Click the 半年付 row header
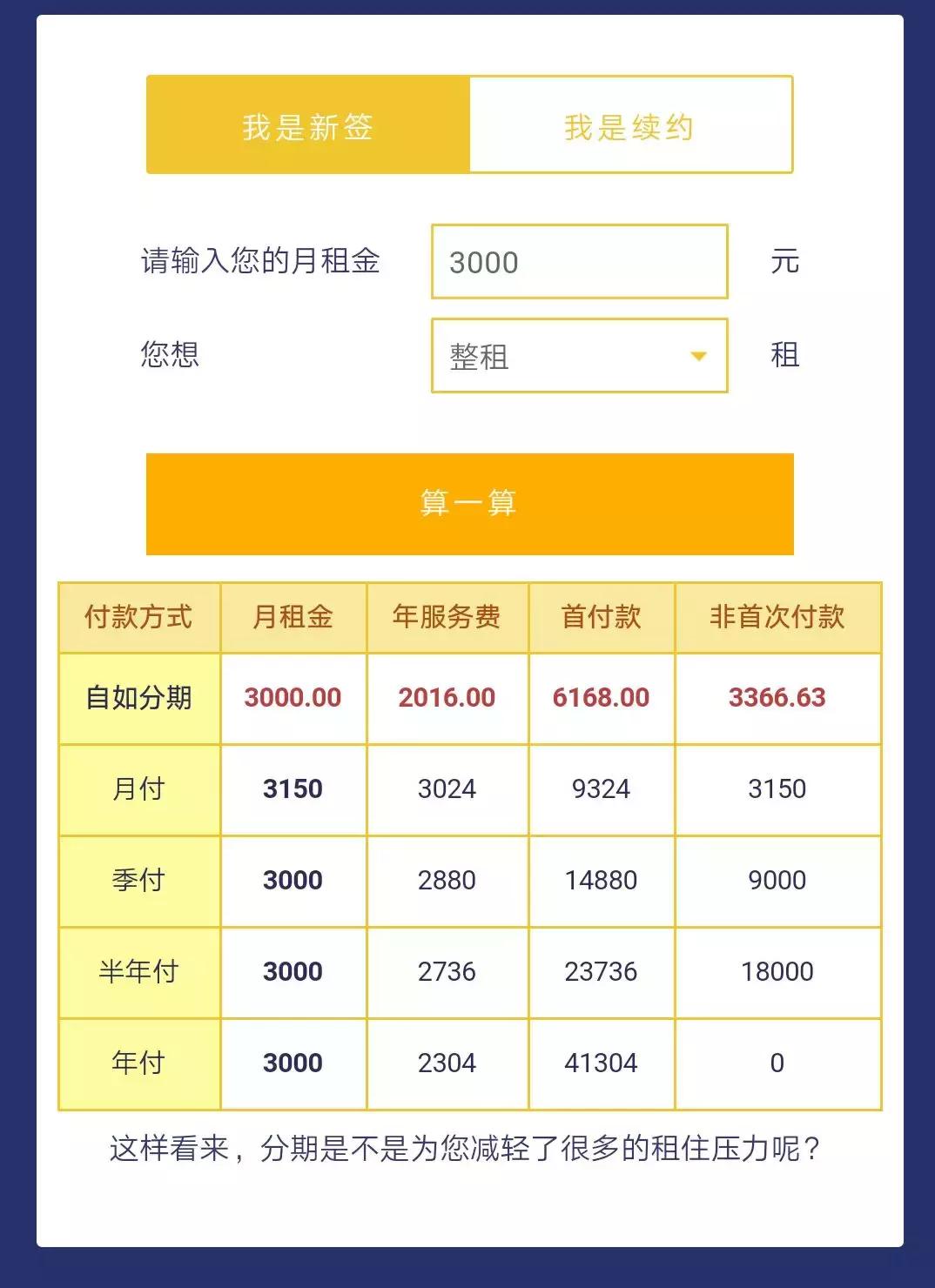The width and height of the screenshot is (935, 1288). coord(138,971)
